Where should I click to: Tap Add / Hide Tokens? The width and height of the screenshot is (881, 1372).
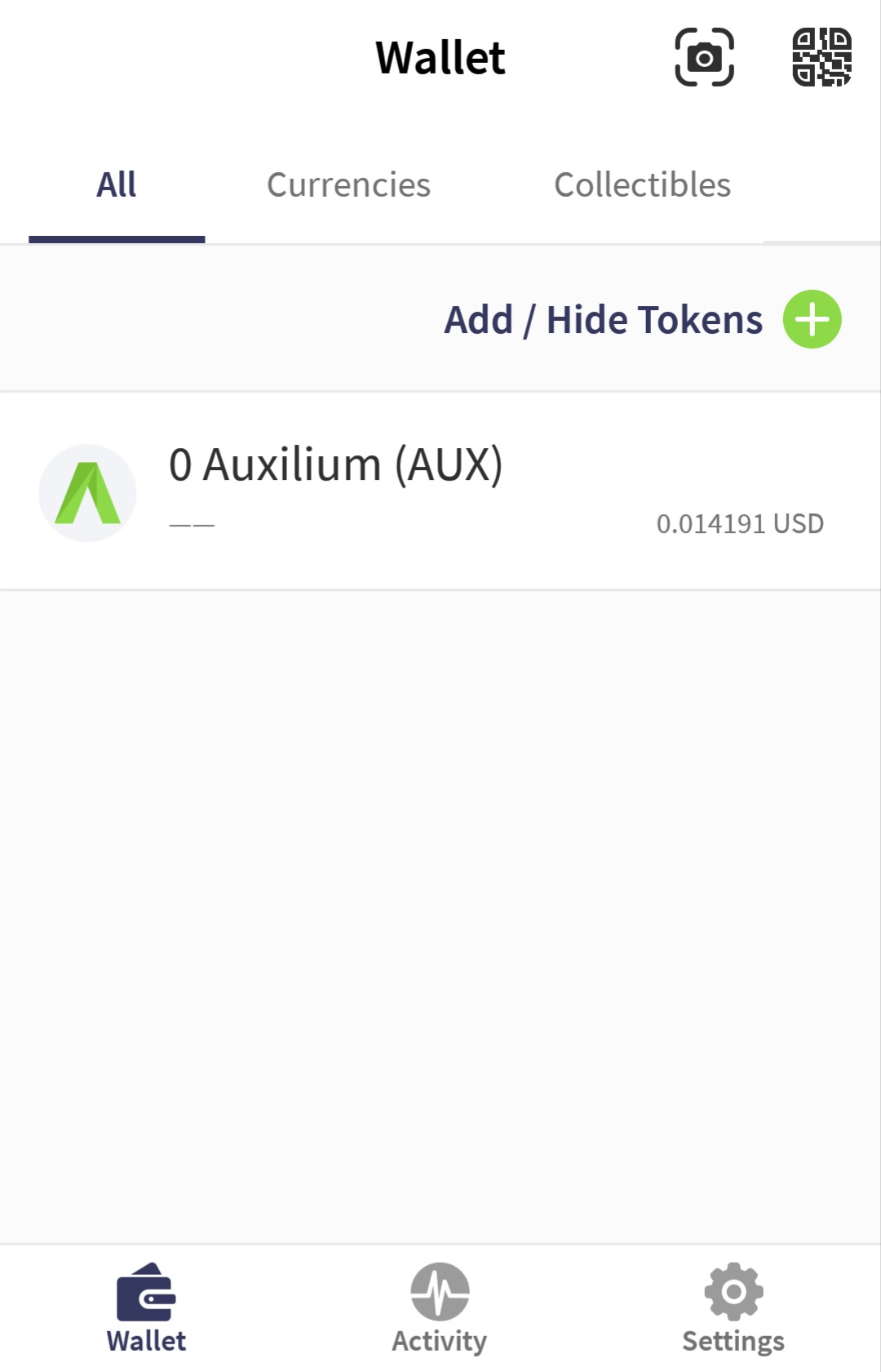pyautogui.click(x=642, y=319)
